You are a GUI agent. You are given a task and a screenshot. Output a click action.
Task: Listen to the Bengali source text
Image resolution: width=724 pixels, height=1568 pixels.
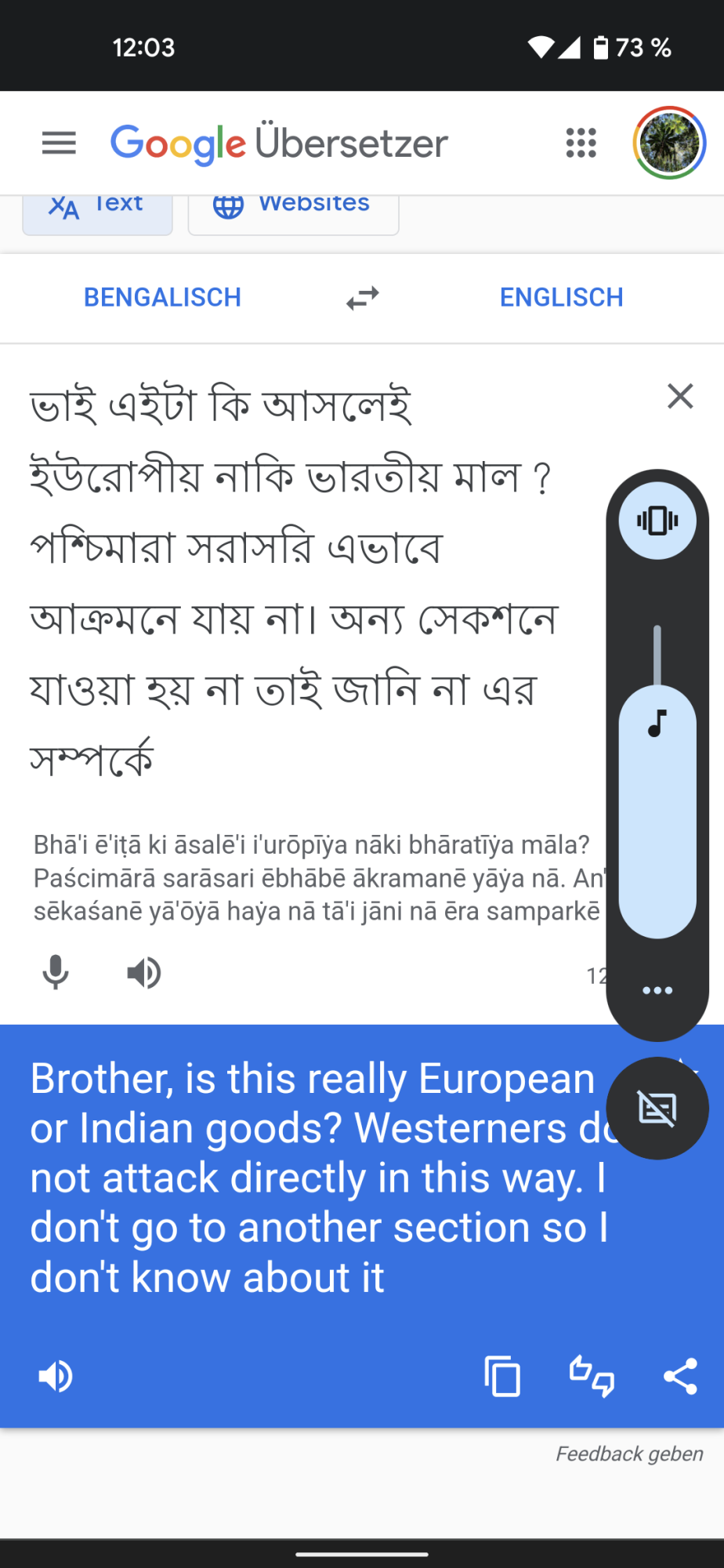click(144, 973)
